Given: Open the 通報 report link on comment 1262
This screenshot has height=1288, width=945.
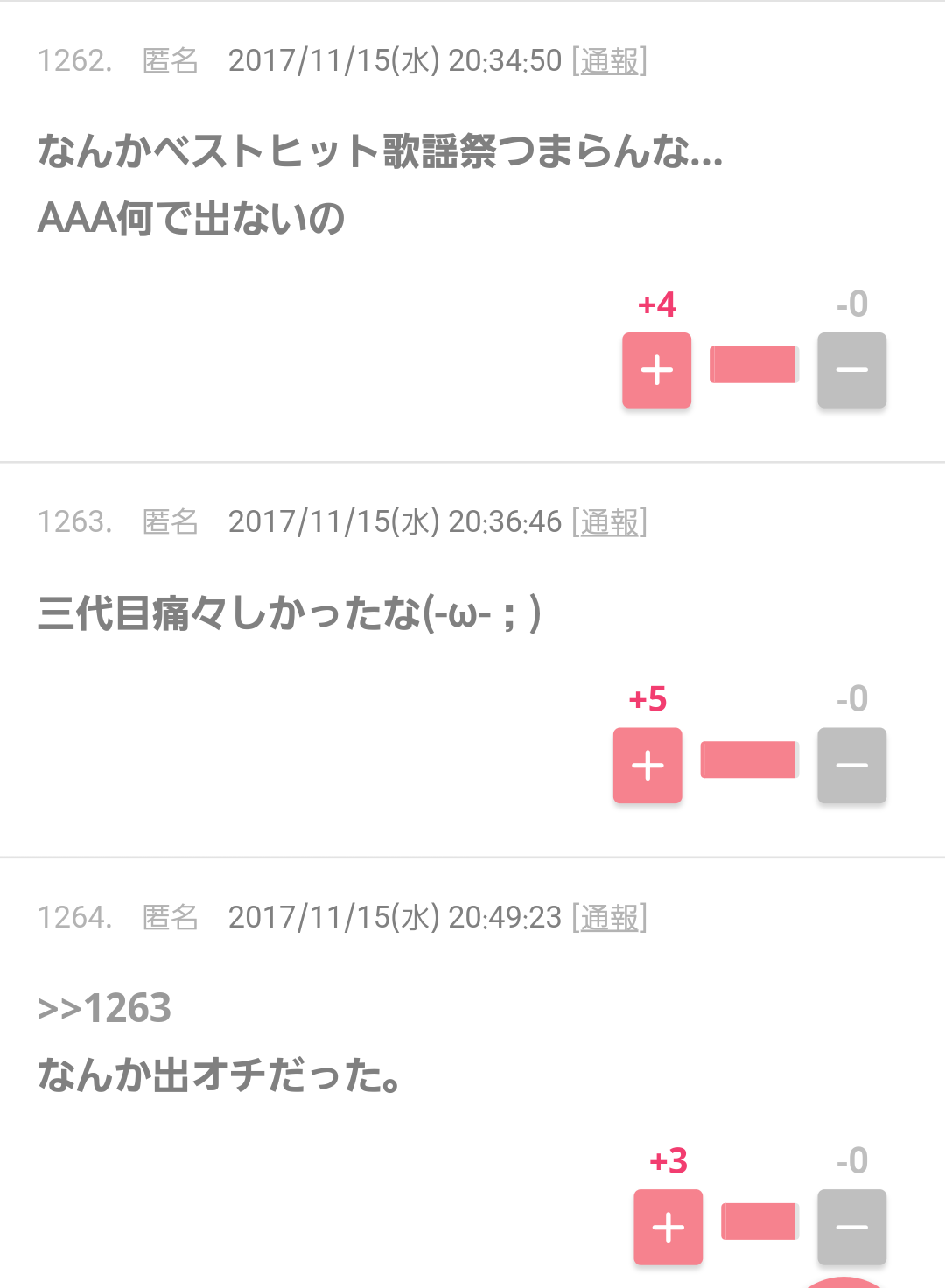Looking at the screenshot, I should tap(610, 61).
